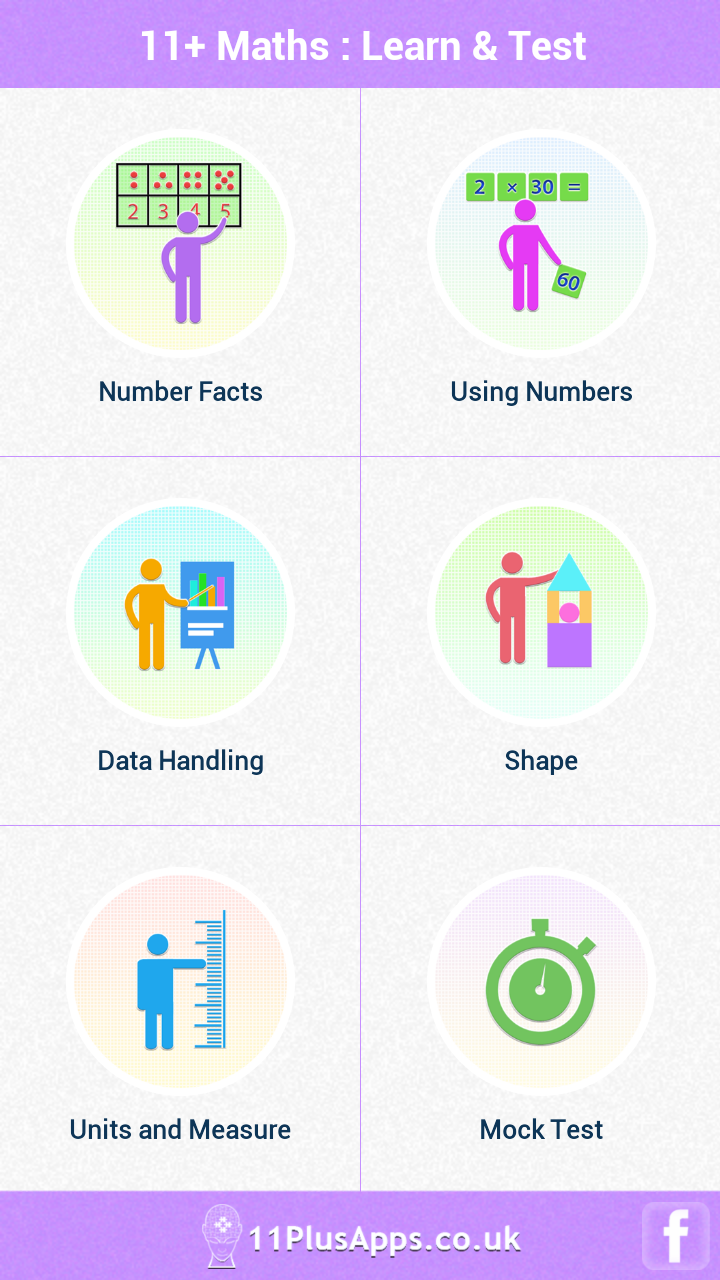Select the Shape text label
The width and height of the screenshot is (720, 1280).
click(540, 760)
